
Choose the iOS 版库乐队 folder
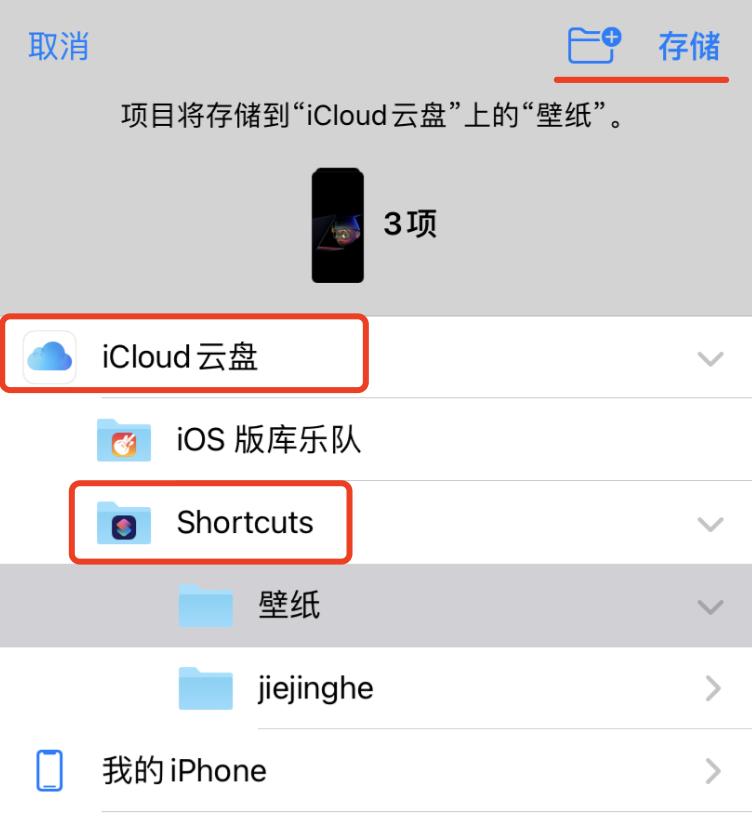(x=376, y=440)
